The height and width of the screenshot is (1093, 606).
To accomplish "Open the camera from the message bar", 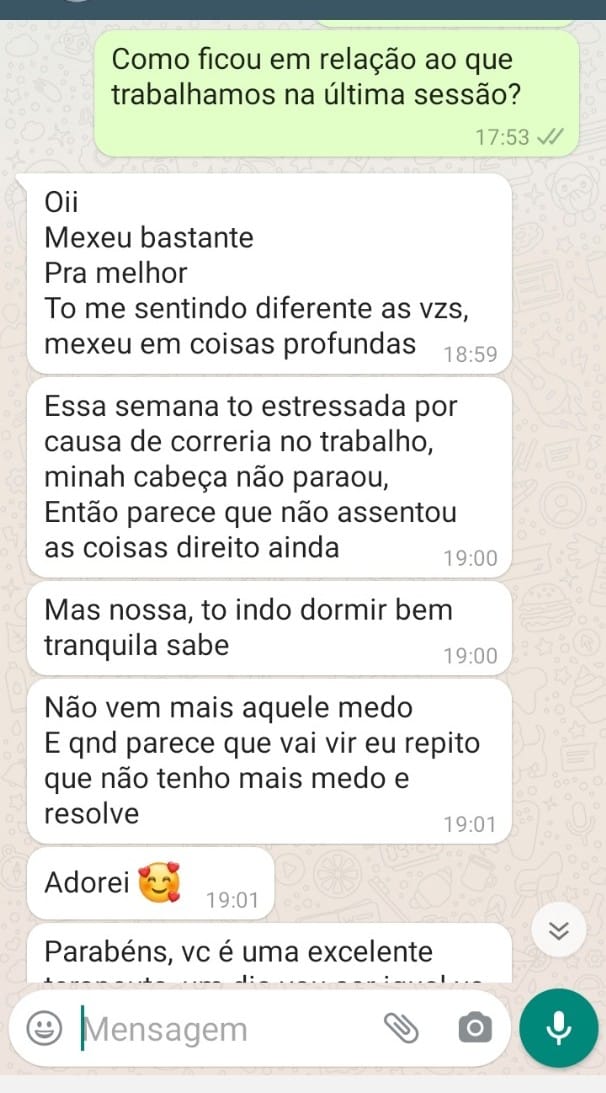I will 473,1028.
